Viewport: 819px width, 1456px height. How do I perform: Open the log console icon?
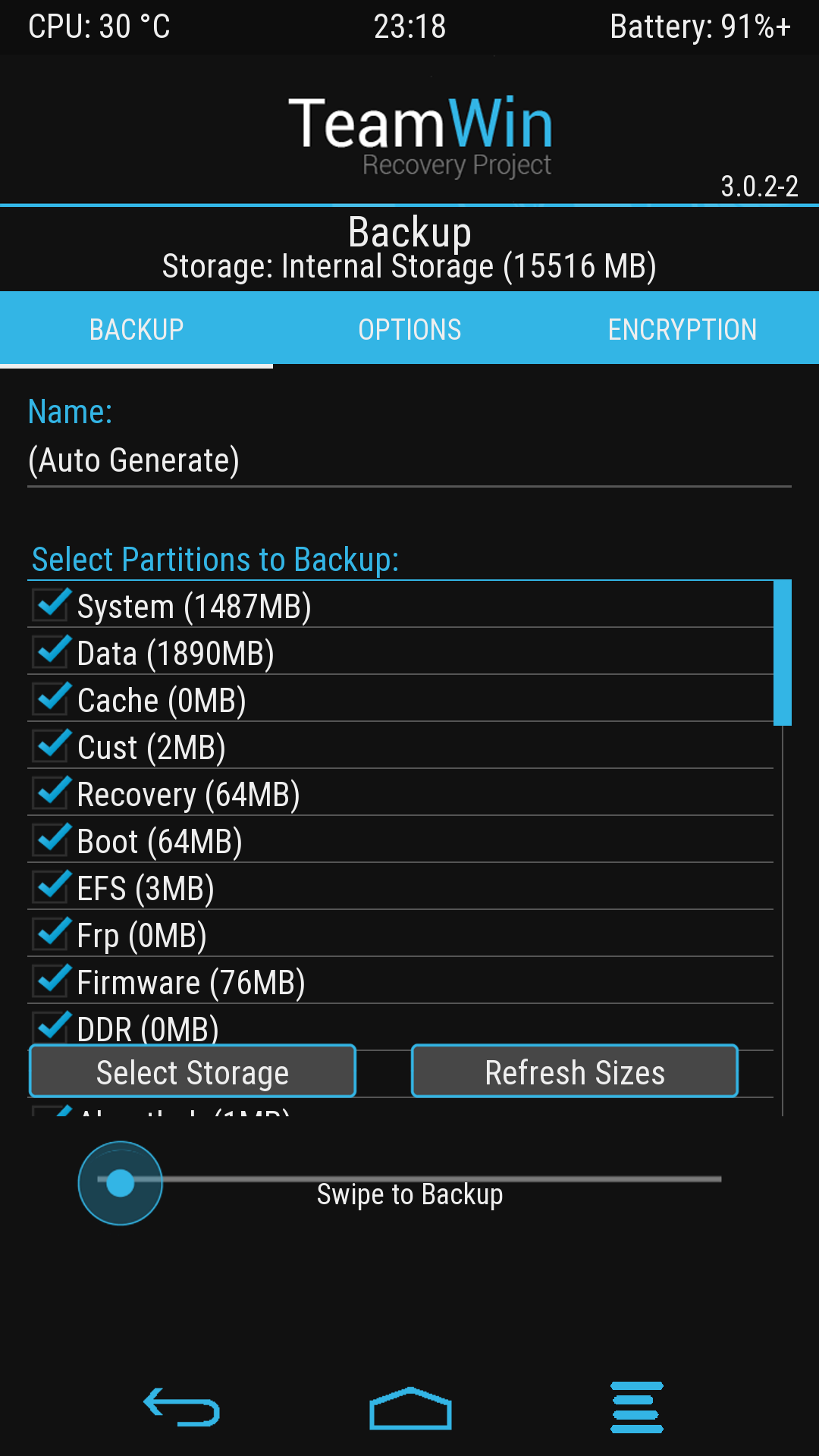pos(637,1407)
